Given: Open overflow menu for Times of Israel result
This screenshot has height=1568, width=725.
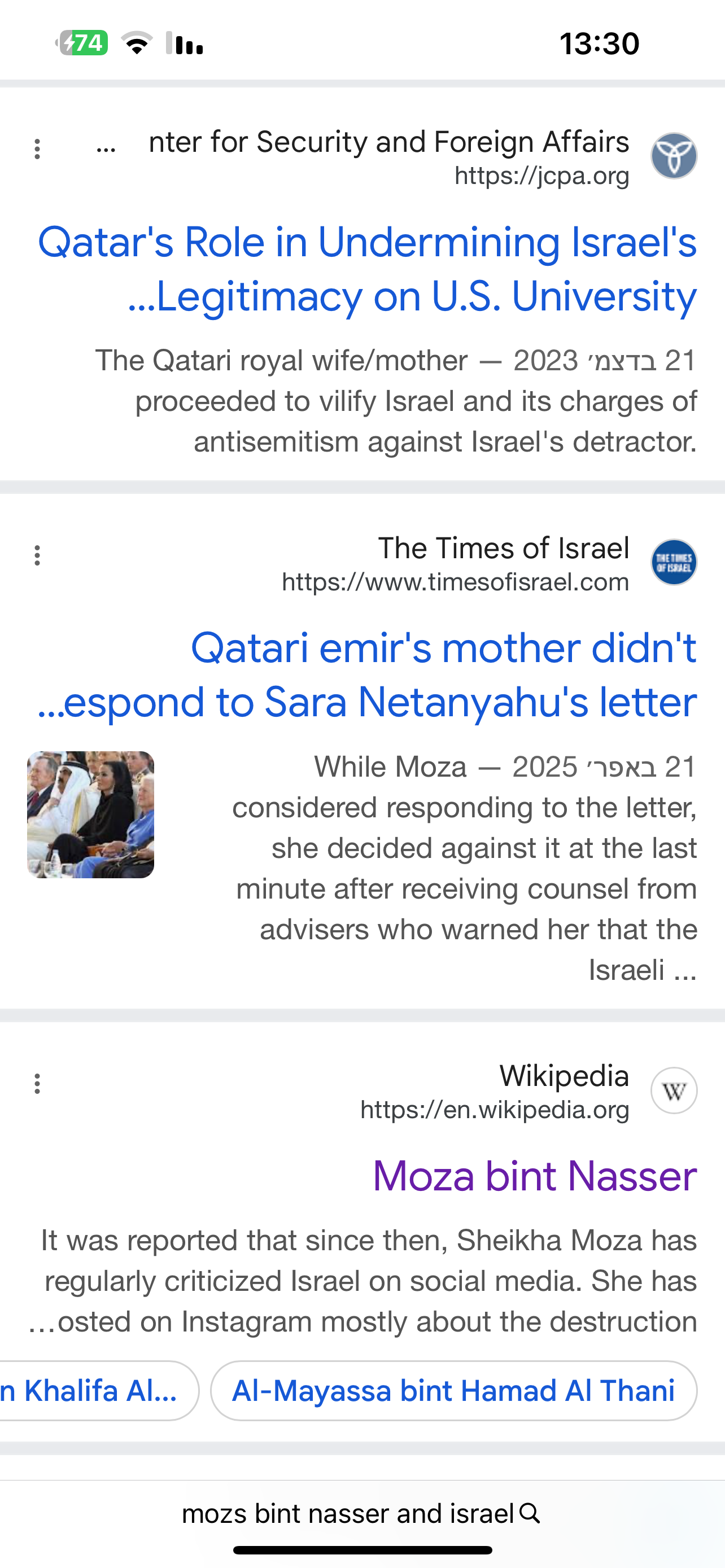Looking at the screenshot, I should [x=37, y=555].
